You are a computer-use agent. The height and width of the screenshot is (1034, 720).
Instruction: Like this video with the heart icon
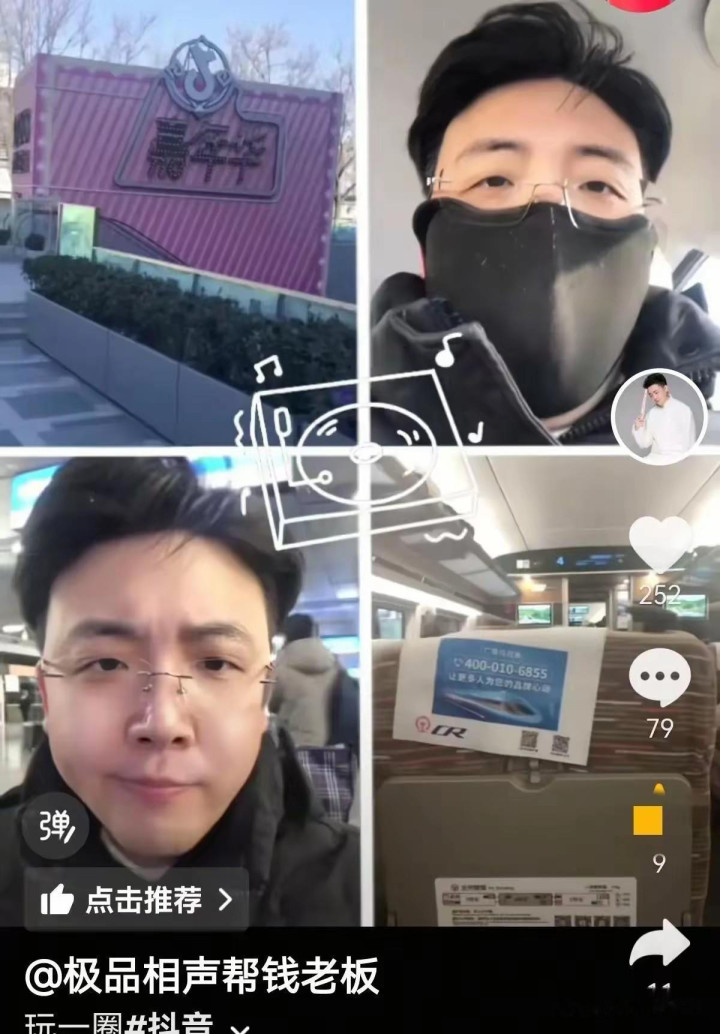pyautogui.click(x=660, y=545)
